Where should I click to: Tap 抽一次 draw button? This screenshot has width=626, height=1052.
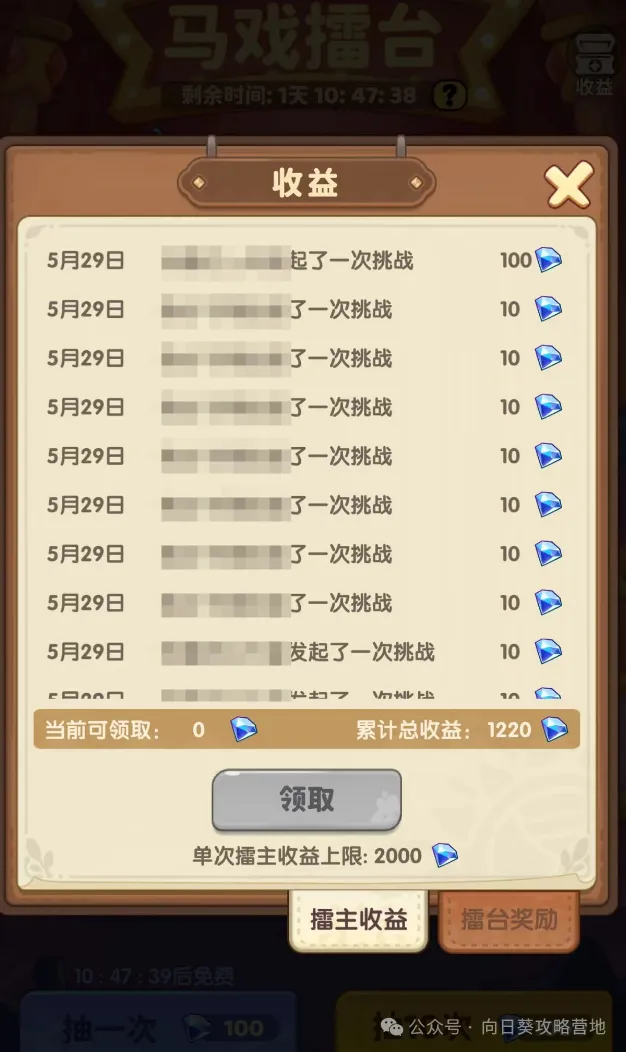coord(160,1026)
